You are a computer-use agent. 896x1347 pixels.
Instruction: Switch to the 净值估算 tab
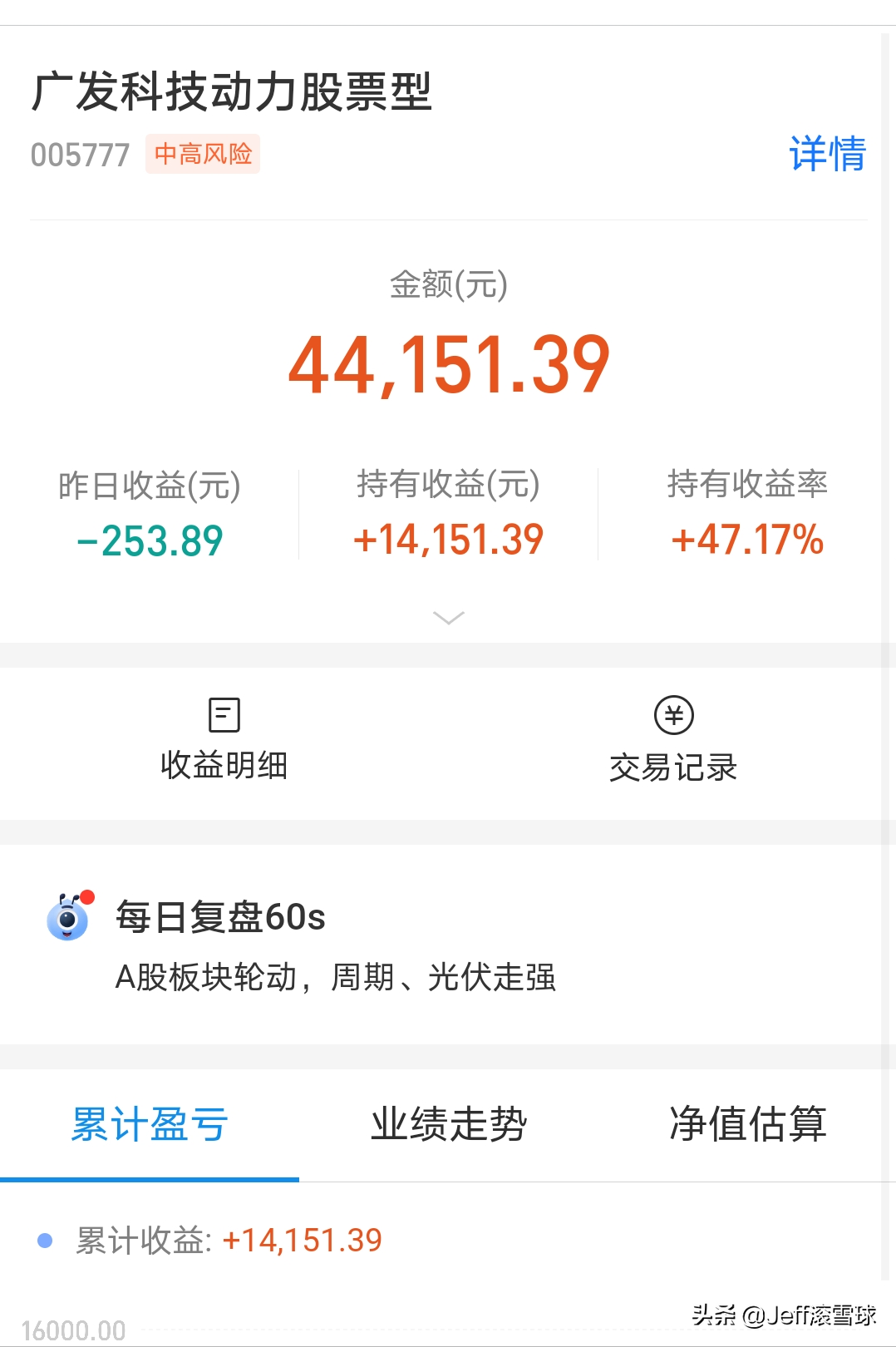(747, 1124)
